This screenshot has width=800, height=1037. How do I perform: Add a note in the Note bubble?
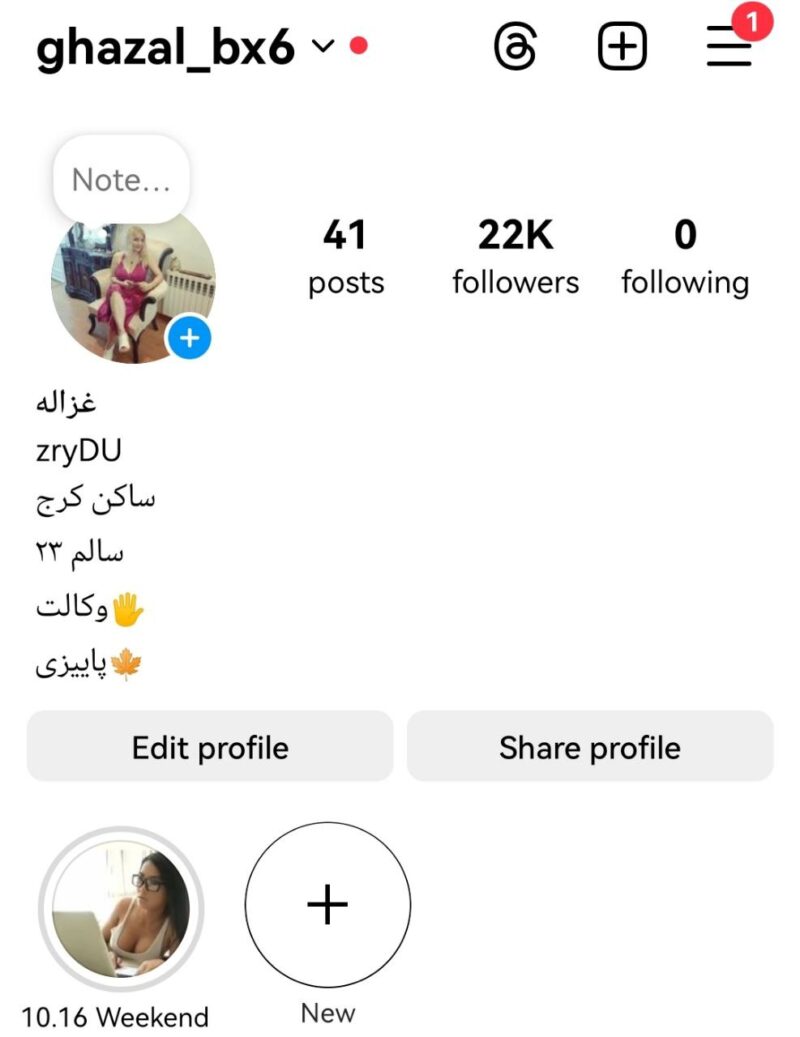click(121, 180)
